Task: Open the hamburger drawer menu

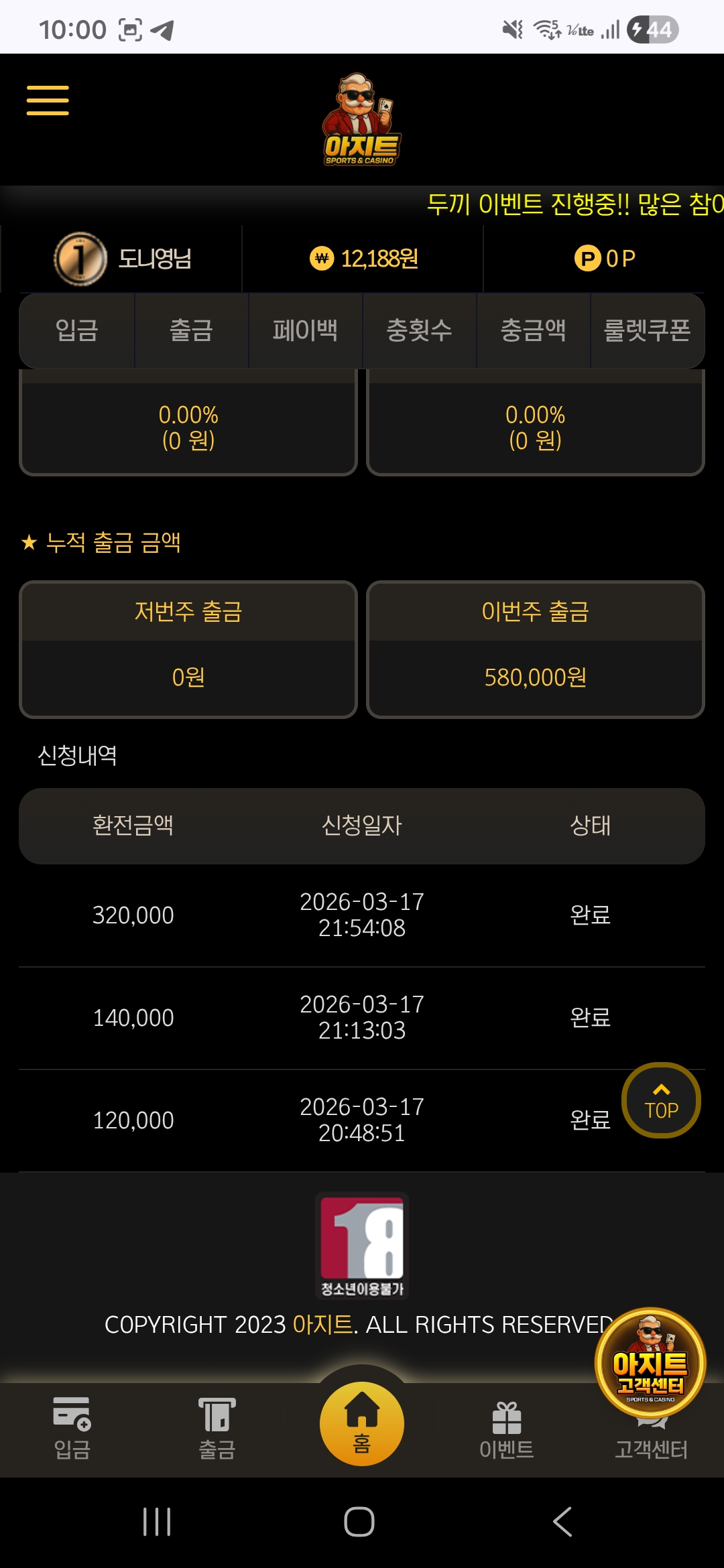Action: coord(48,101)
